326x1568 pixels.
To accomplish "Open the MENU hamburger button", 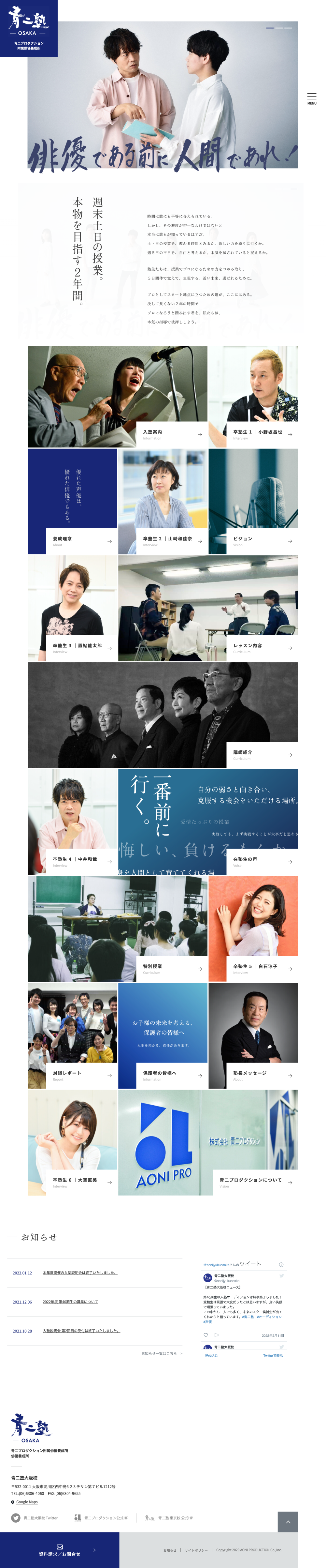I will 311,98.
